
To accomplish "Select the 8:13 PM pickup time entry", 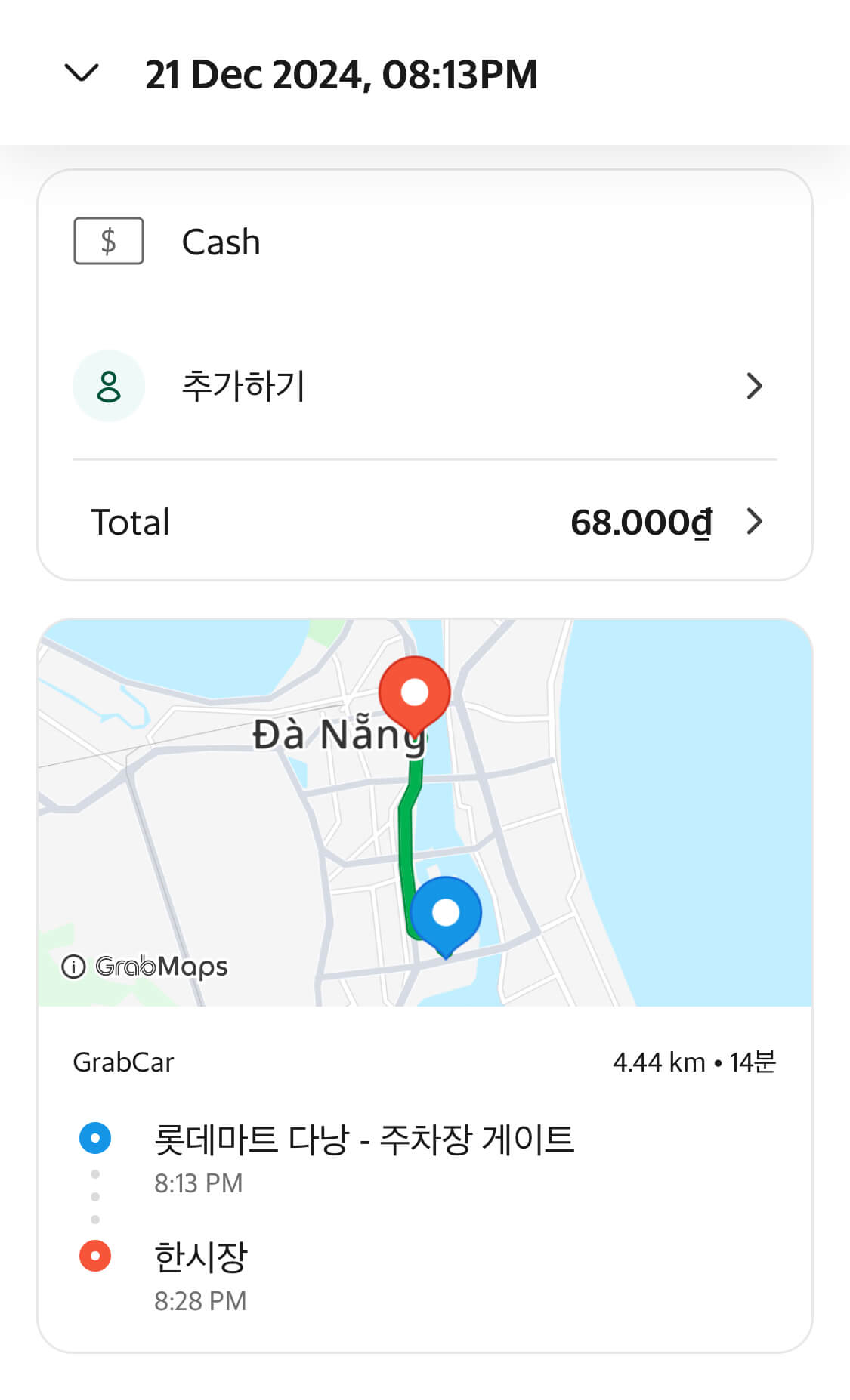I will click(x=198, y=1183).
